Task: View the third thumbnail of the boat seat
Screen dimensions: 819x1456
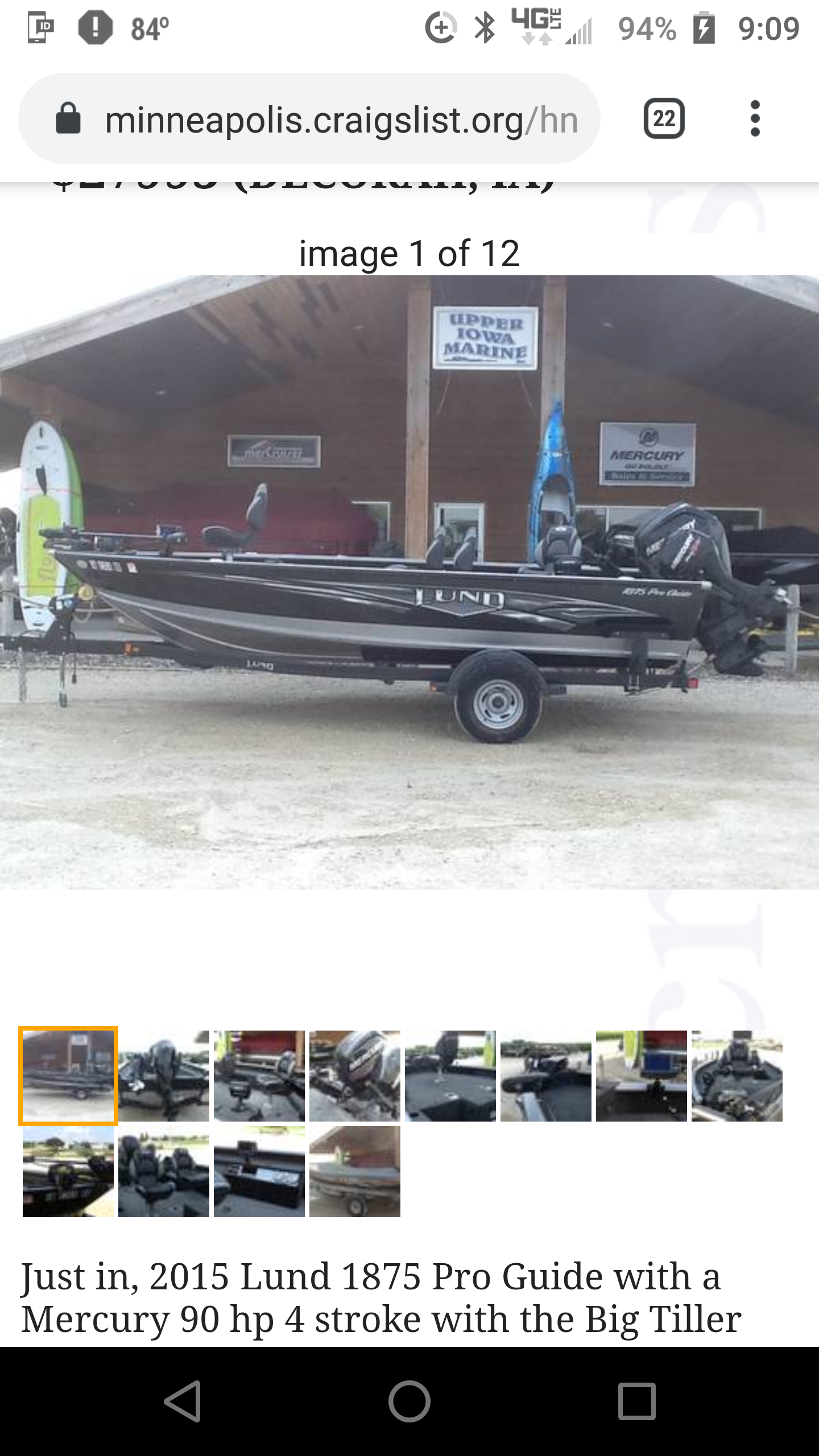Action: pyautogui.click(x=259, y=1076)
